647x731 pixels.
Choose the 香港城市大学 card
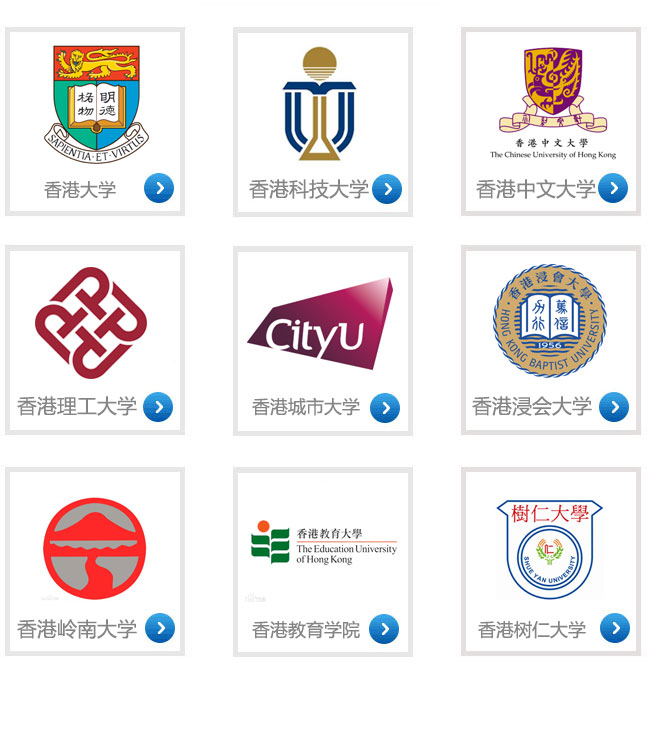323,340
